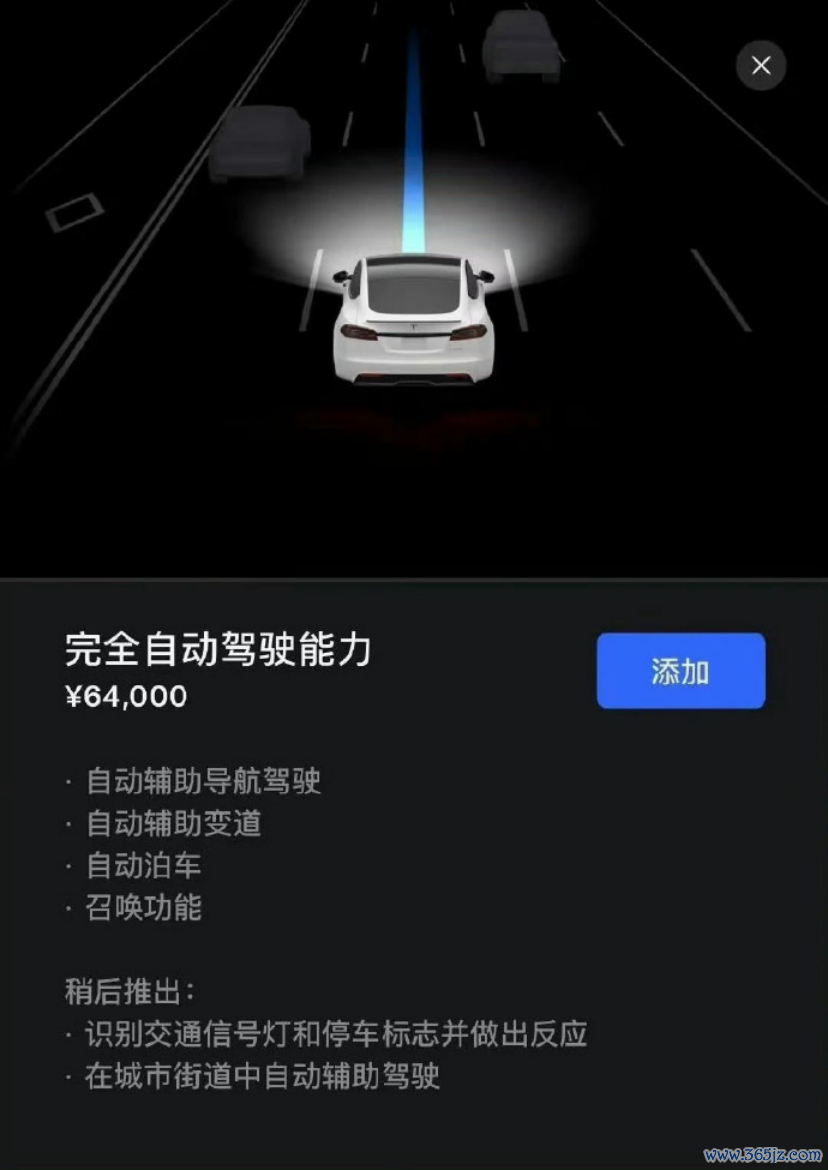Tap 添加 to add 完全自动驾驶能力

681,671
